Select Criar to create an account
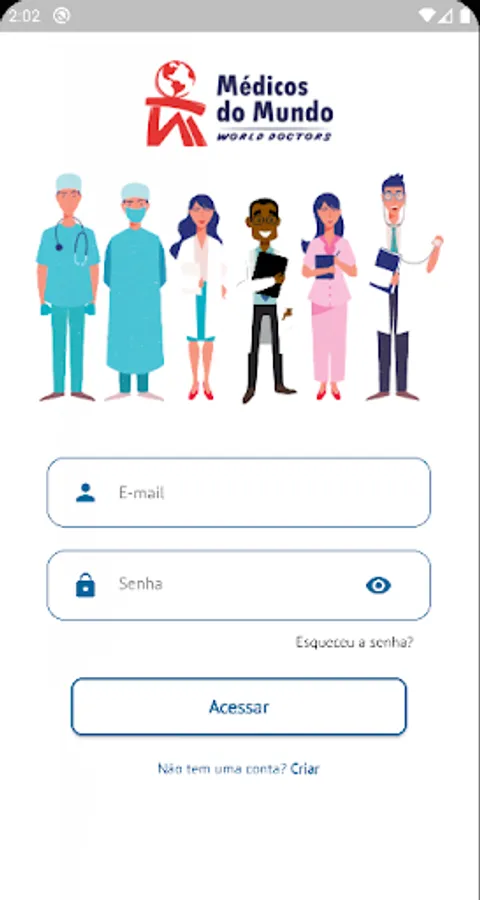480x900 pixels. tap(305, 769)
